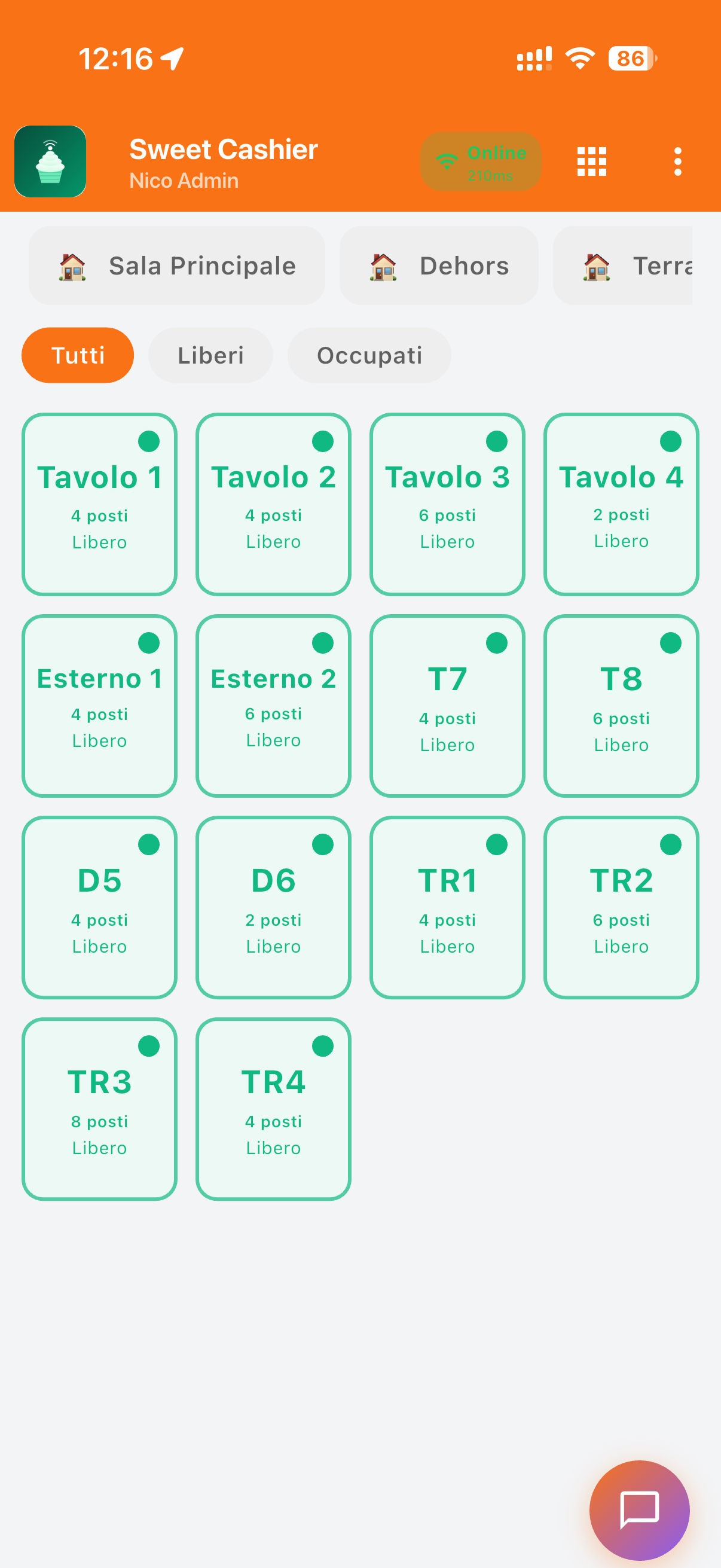Open the grid menu icon
721x1568 pixels.
tap(591, 162)
